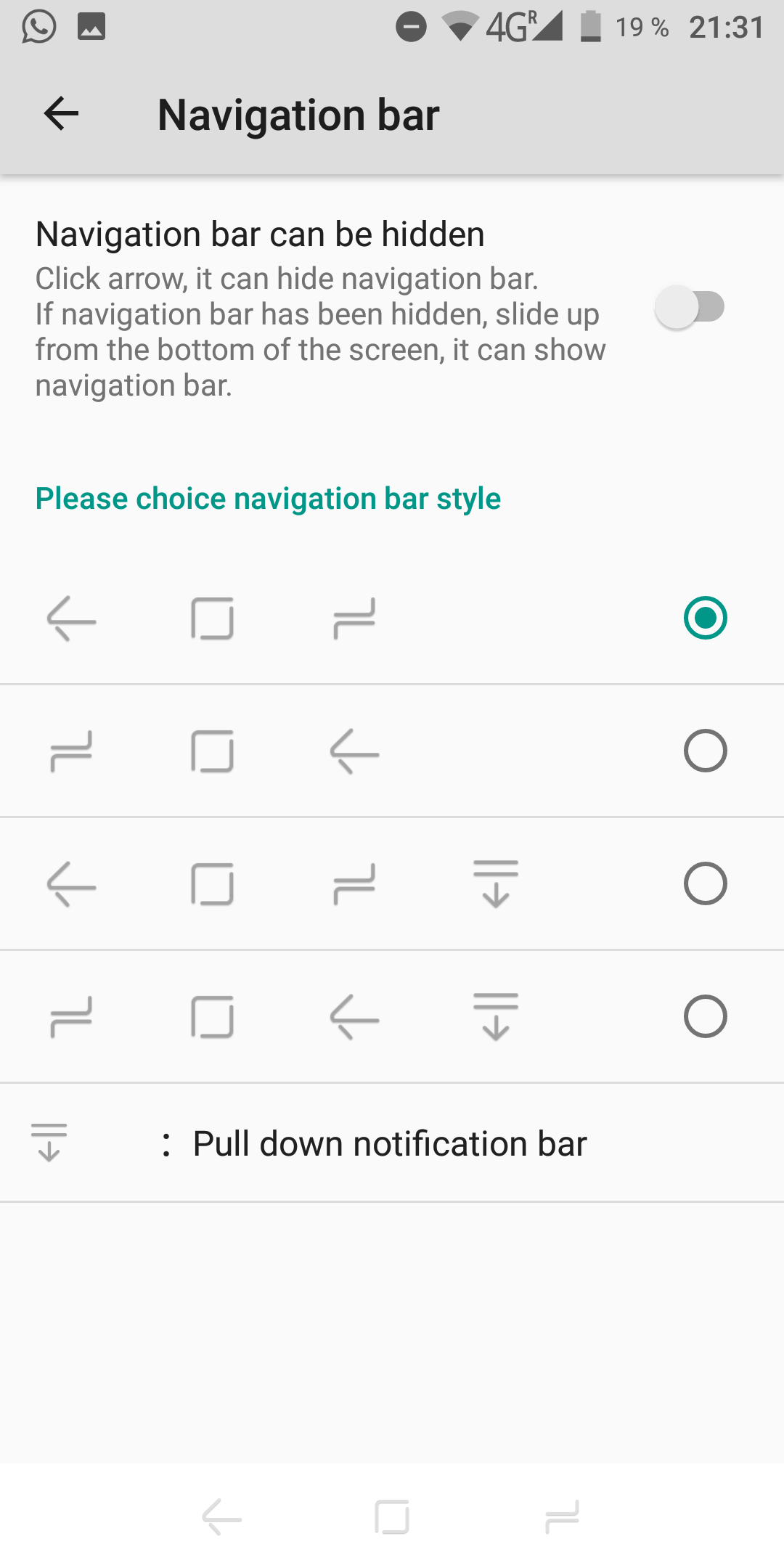Enable the hidden navigation bar switch
This screenshot has height=1568, width=784.
(690, 307)
